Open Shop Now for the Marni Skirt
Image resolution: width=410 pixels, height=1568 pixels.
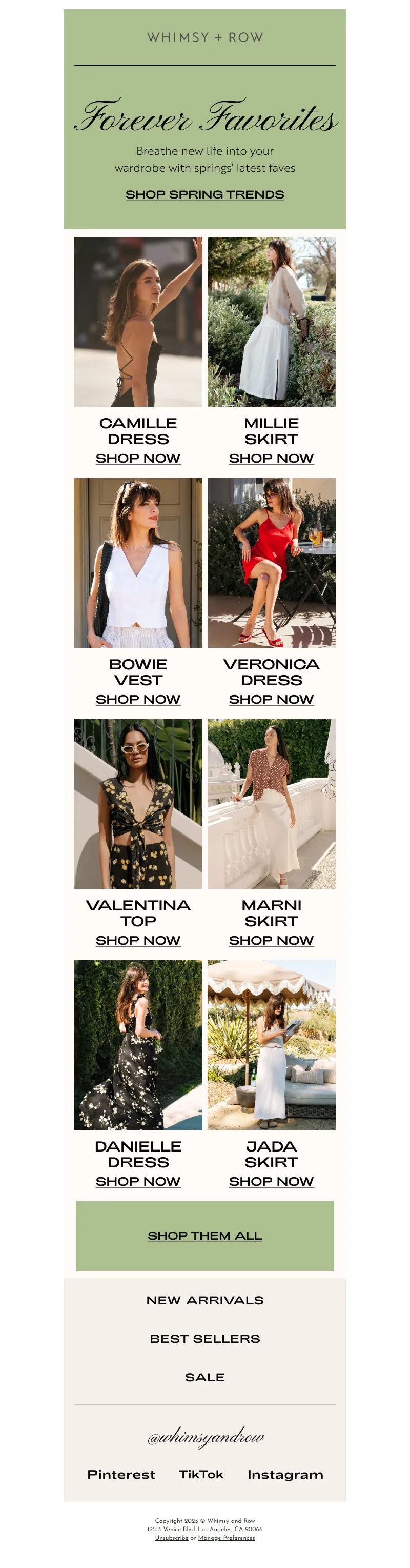click(271, 940)
